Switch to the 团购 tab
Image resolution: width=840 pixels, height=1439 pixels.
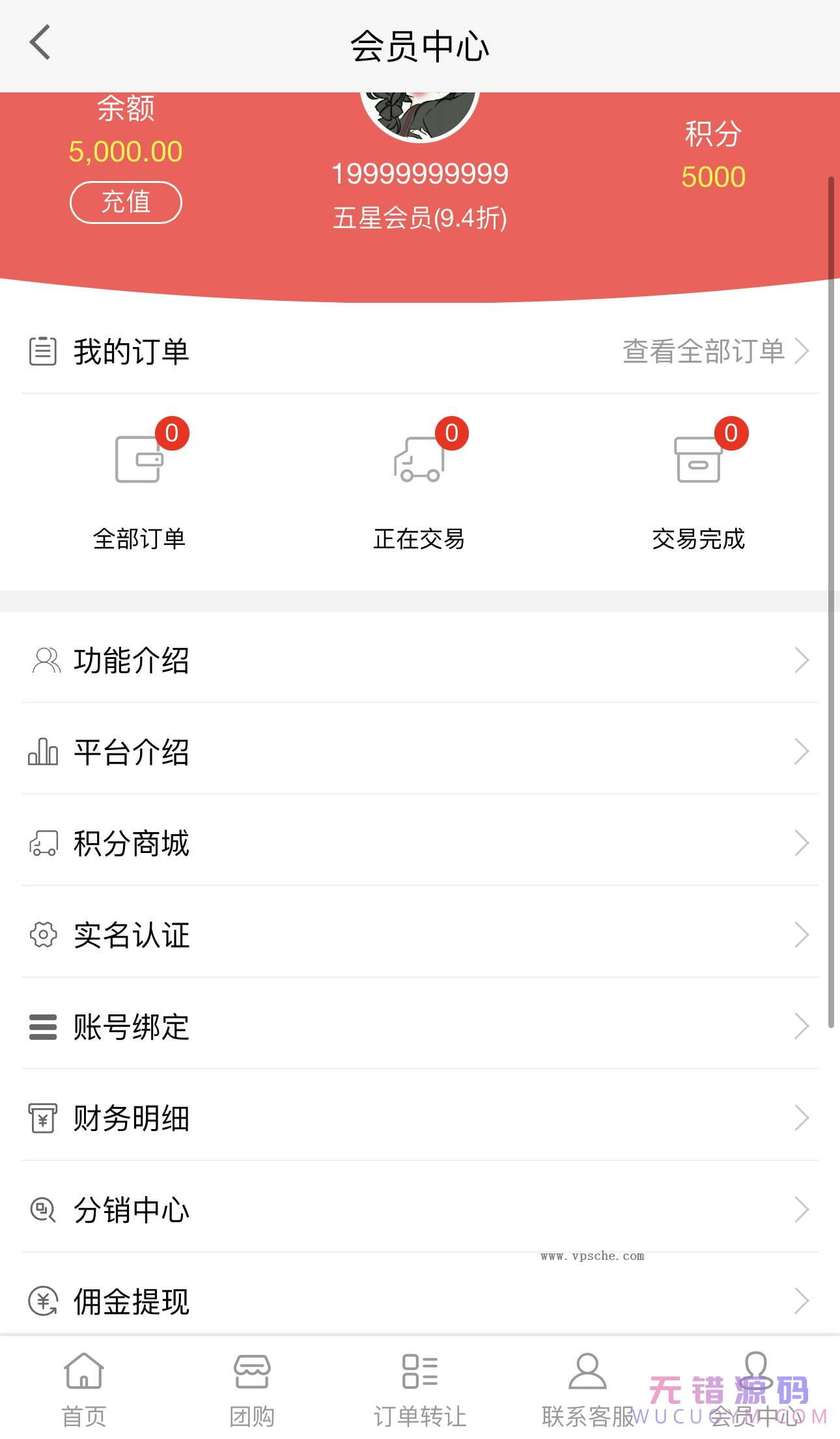[252, 1390]
